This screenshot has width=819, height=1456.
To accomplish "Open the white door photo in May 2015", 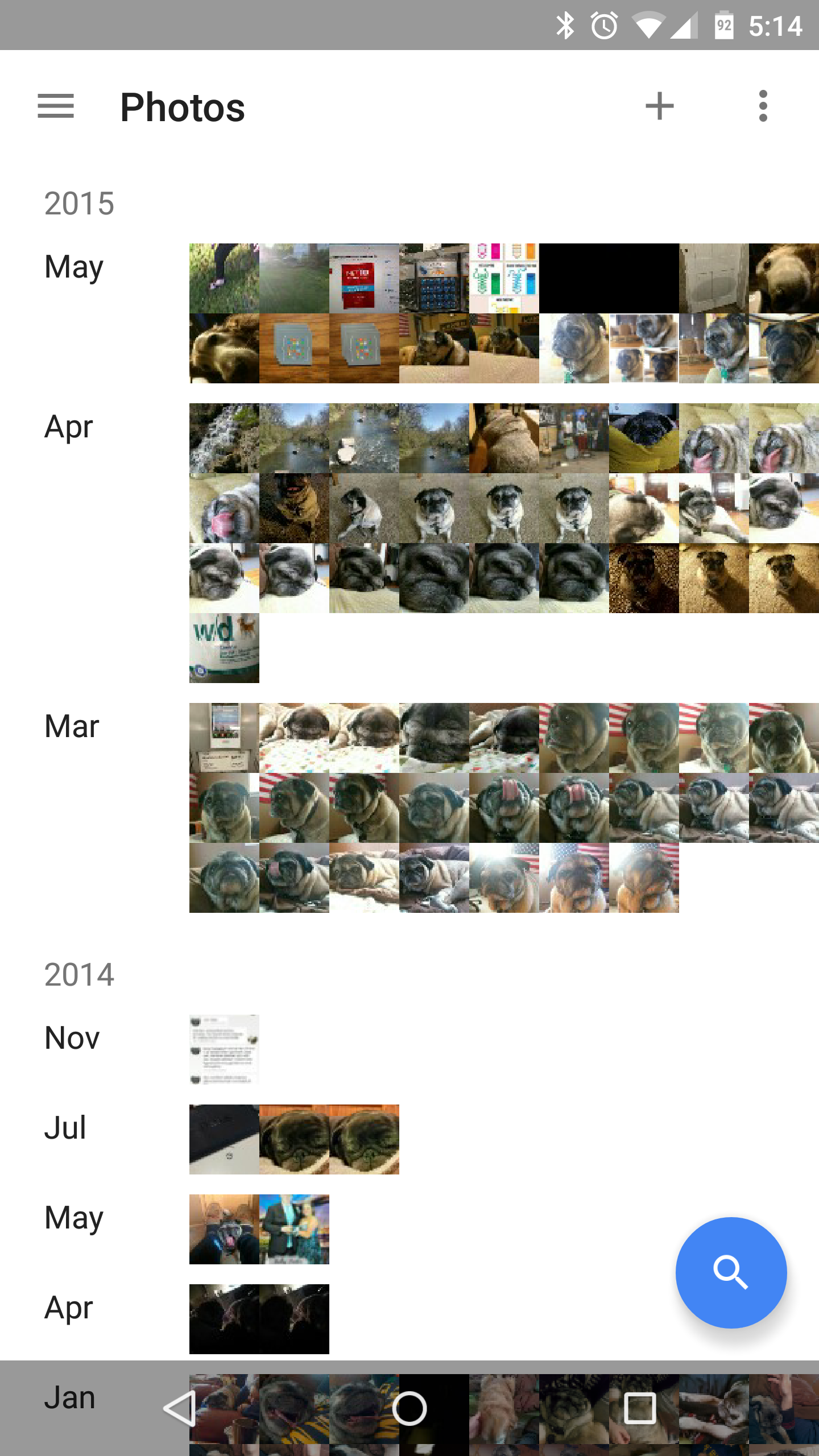I will point(714,279).
